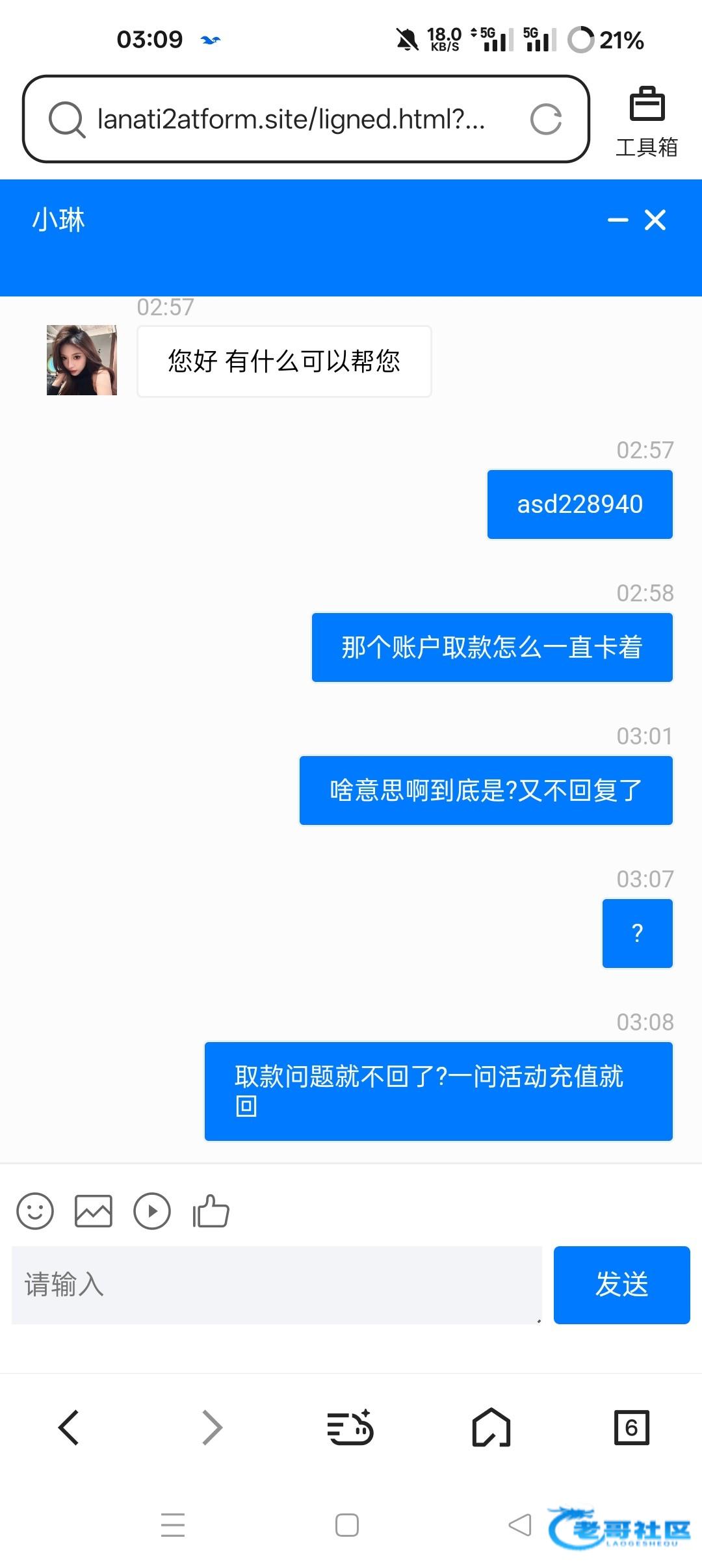Open recent apps from navigation bar
The image size is (702, 1568).
click(173, 1525)
